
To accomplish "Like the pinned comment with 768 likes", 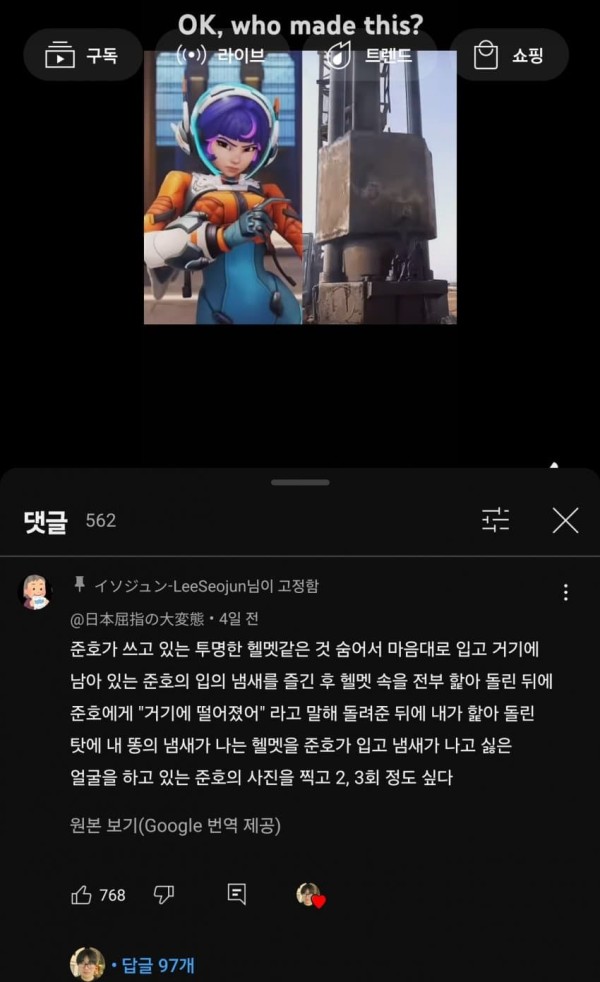I will click(82, 895).
